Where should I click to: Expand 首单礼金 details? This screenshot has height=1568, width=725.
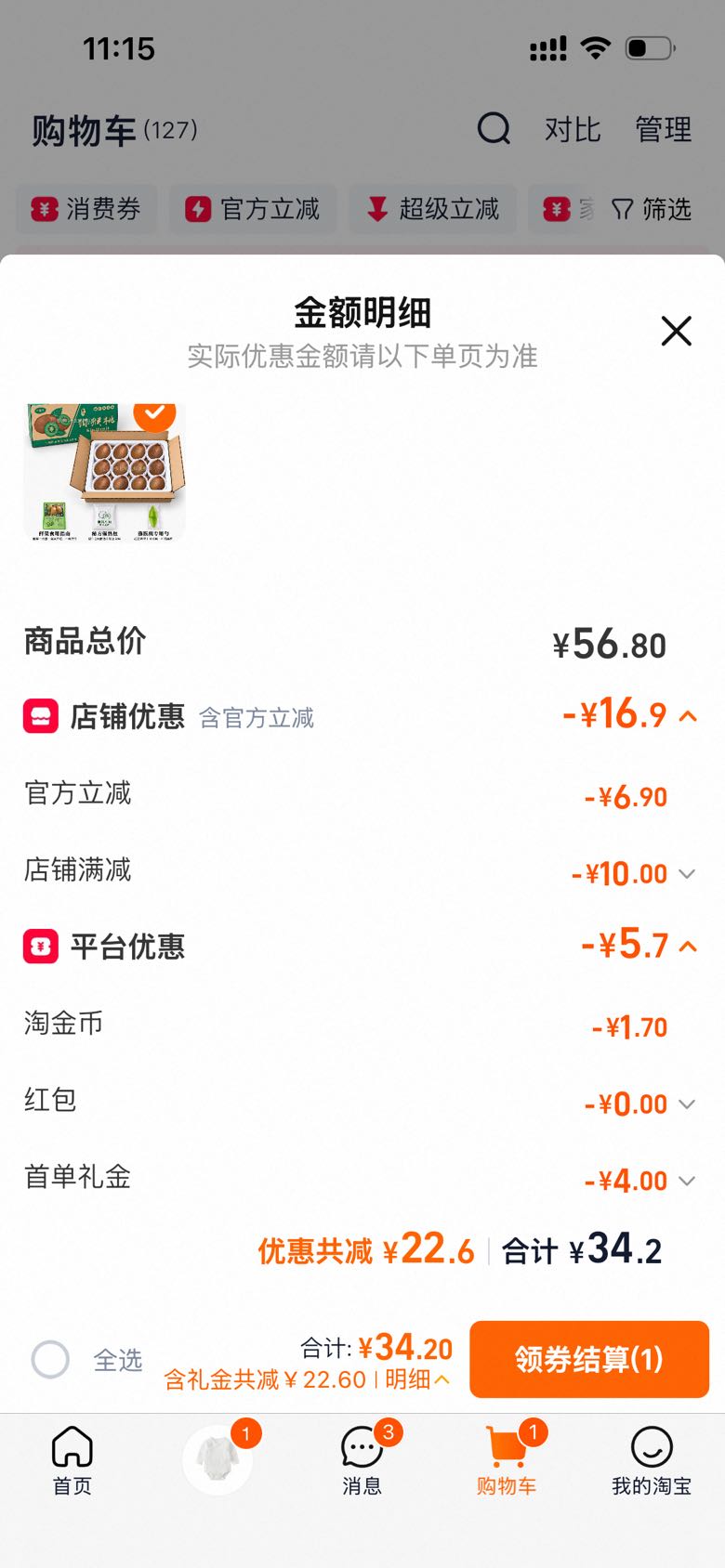[687, 1181]
